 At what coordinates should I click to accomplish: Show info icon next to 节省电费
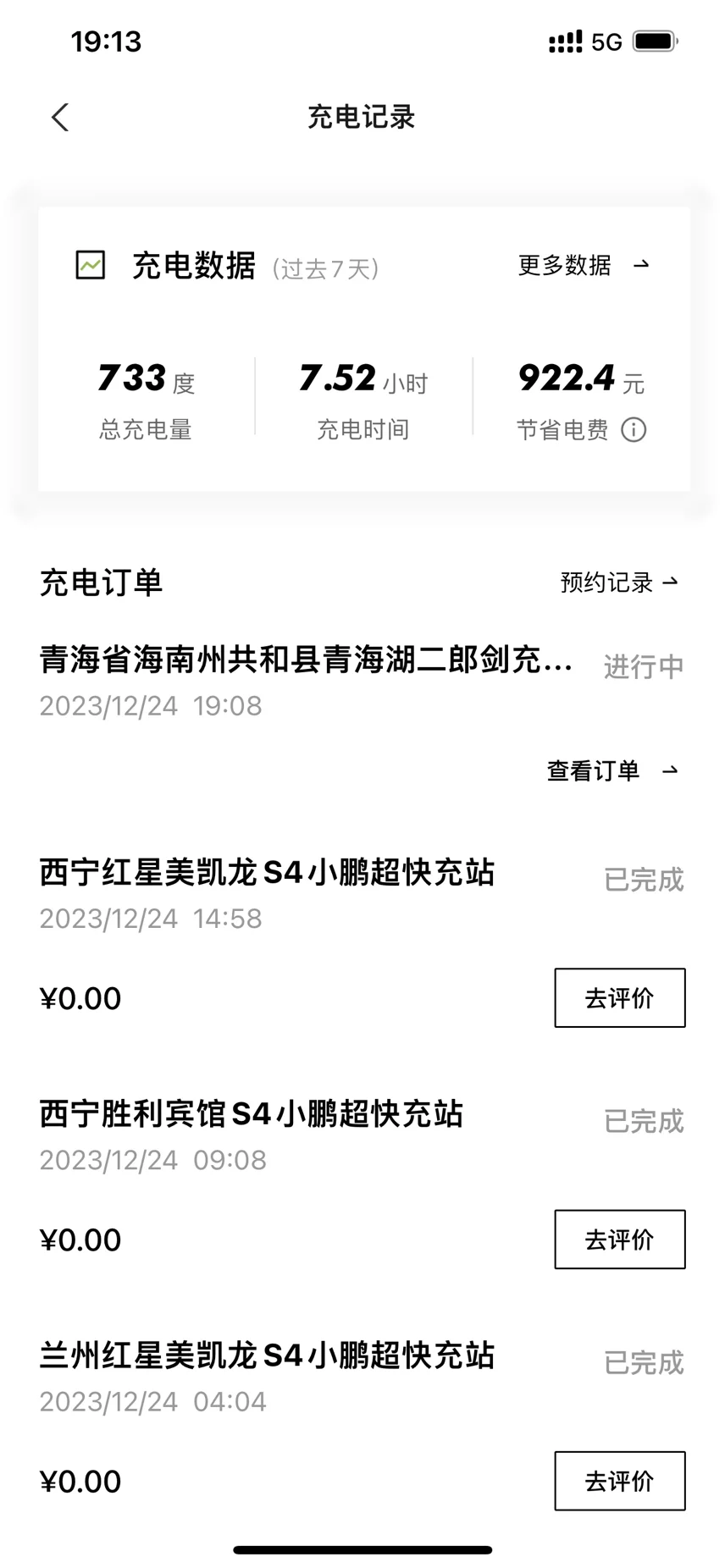click(x=634, y=430)
